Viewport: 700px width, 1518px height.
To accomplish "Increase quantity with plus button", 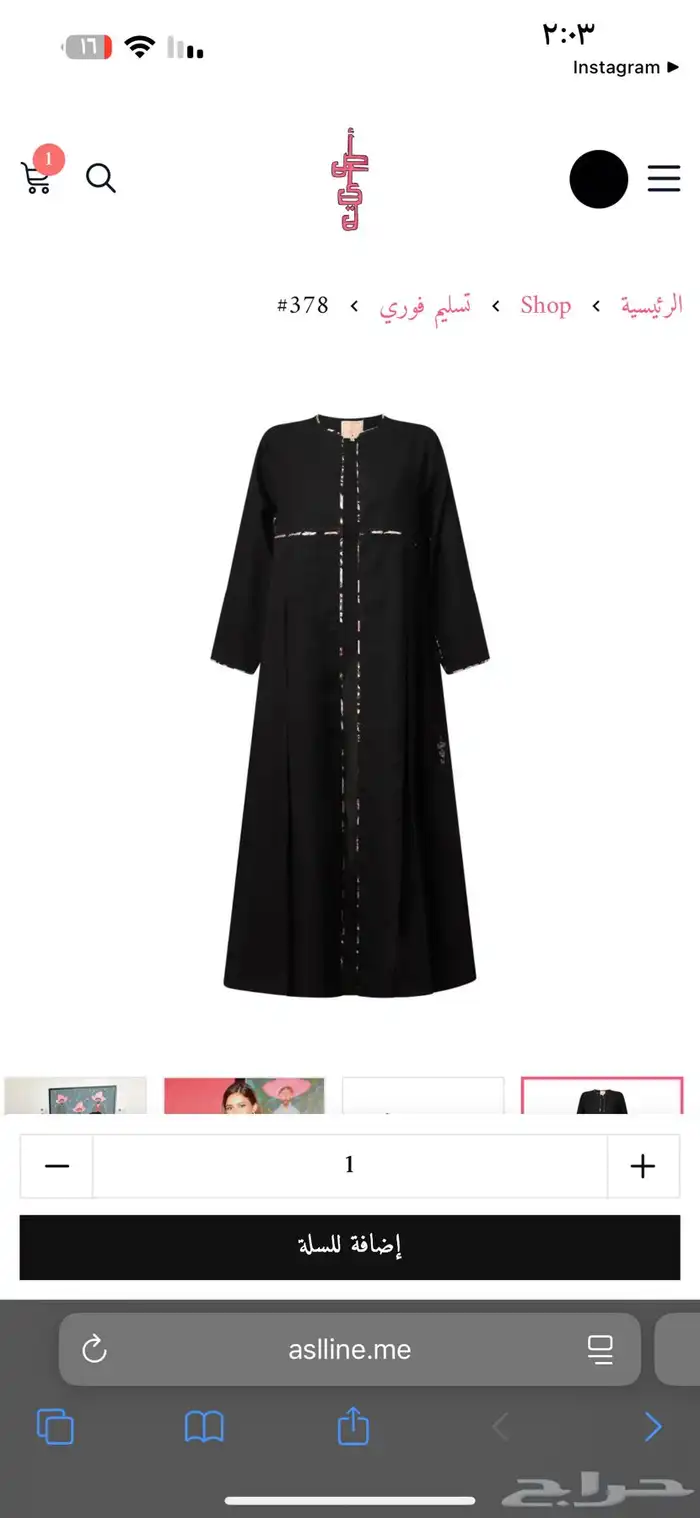I will (642, 1166).
